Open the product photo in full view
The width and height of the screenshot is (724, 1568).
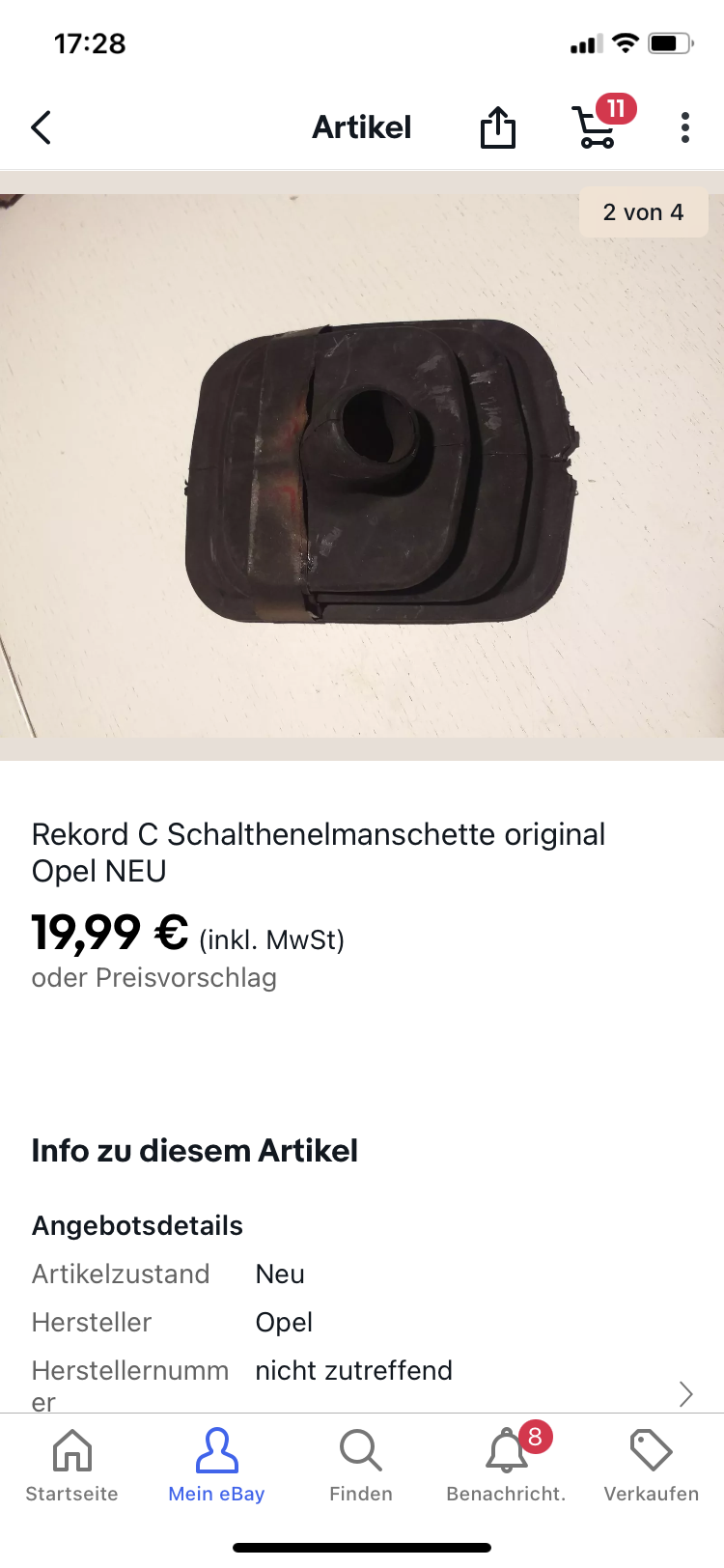click(362, 466)
